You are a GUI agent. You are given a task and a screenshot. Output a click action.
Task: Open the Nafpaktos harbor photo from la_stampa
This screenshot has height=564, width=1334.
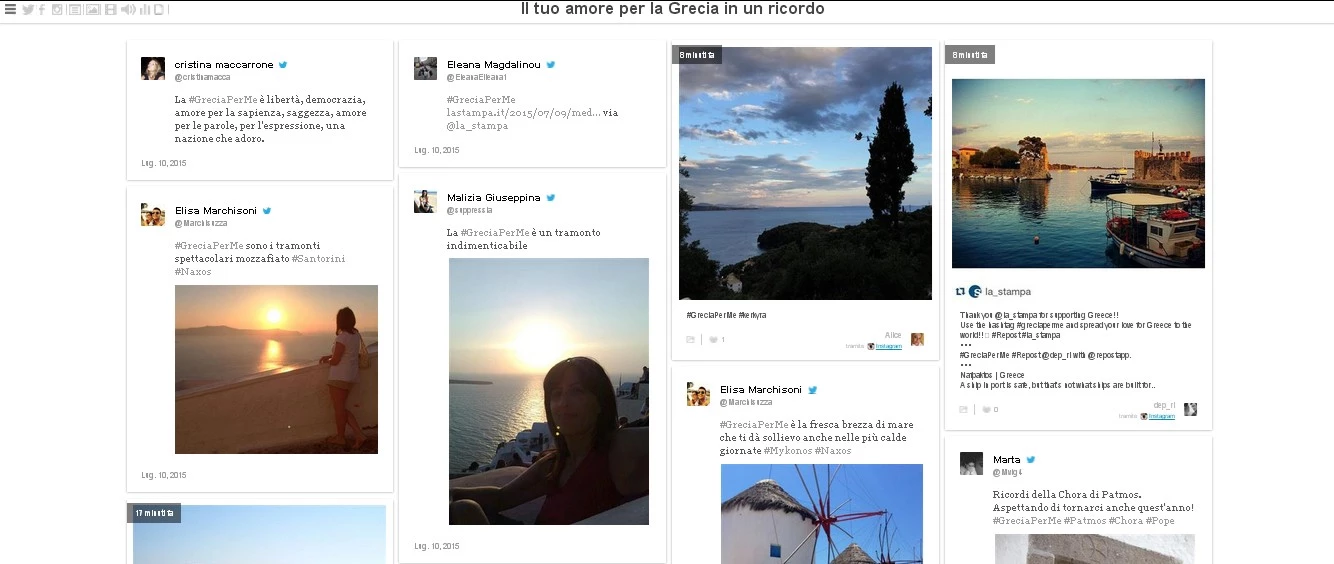[x=1078, y=173]
